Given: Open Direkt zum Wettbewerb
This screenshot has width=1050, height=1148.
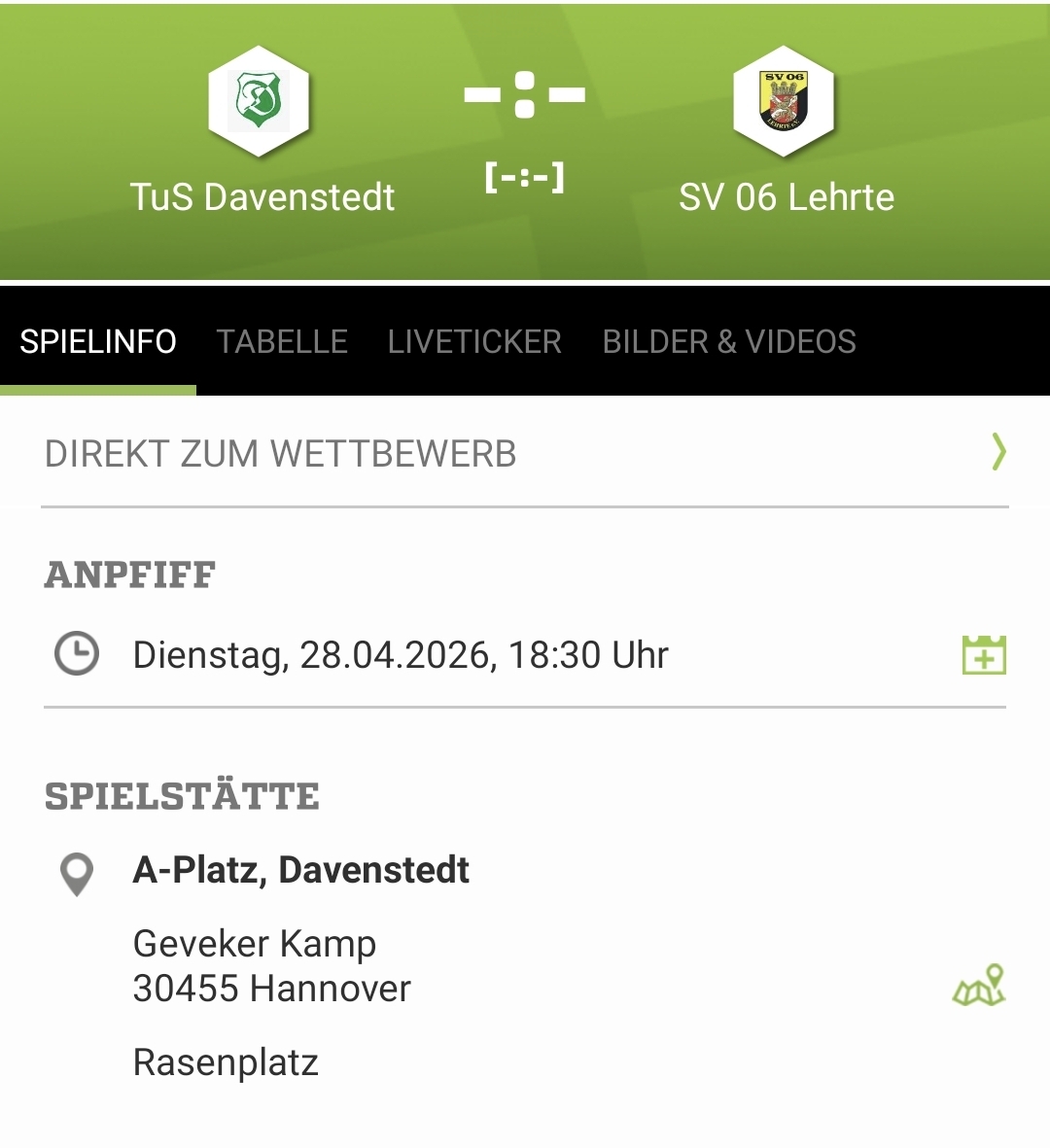Looking at the screenshot, I should (525, 454).
